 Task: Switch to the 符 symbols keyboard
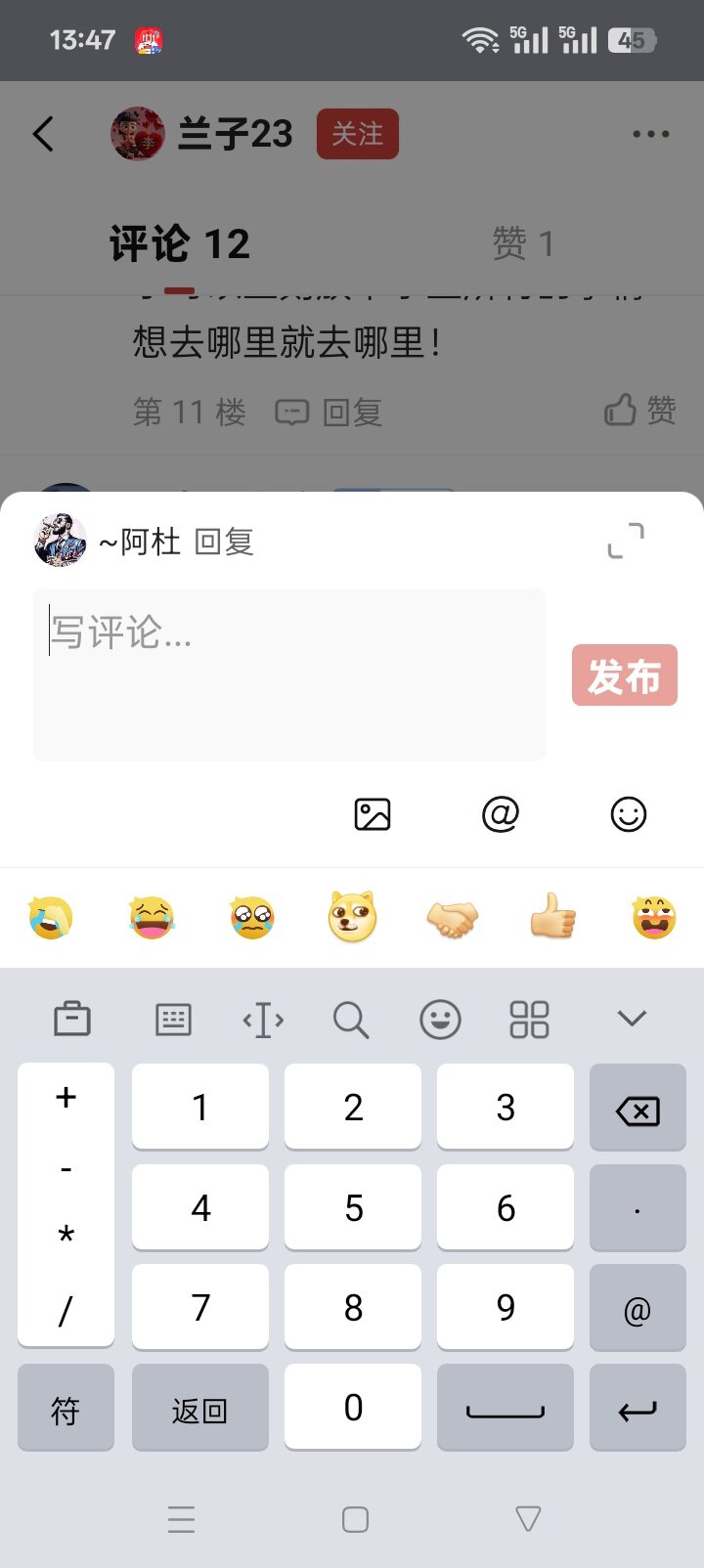pyautogui.click(x=66, y=1409)
